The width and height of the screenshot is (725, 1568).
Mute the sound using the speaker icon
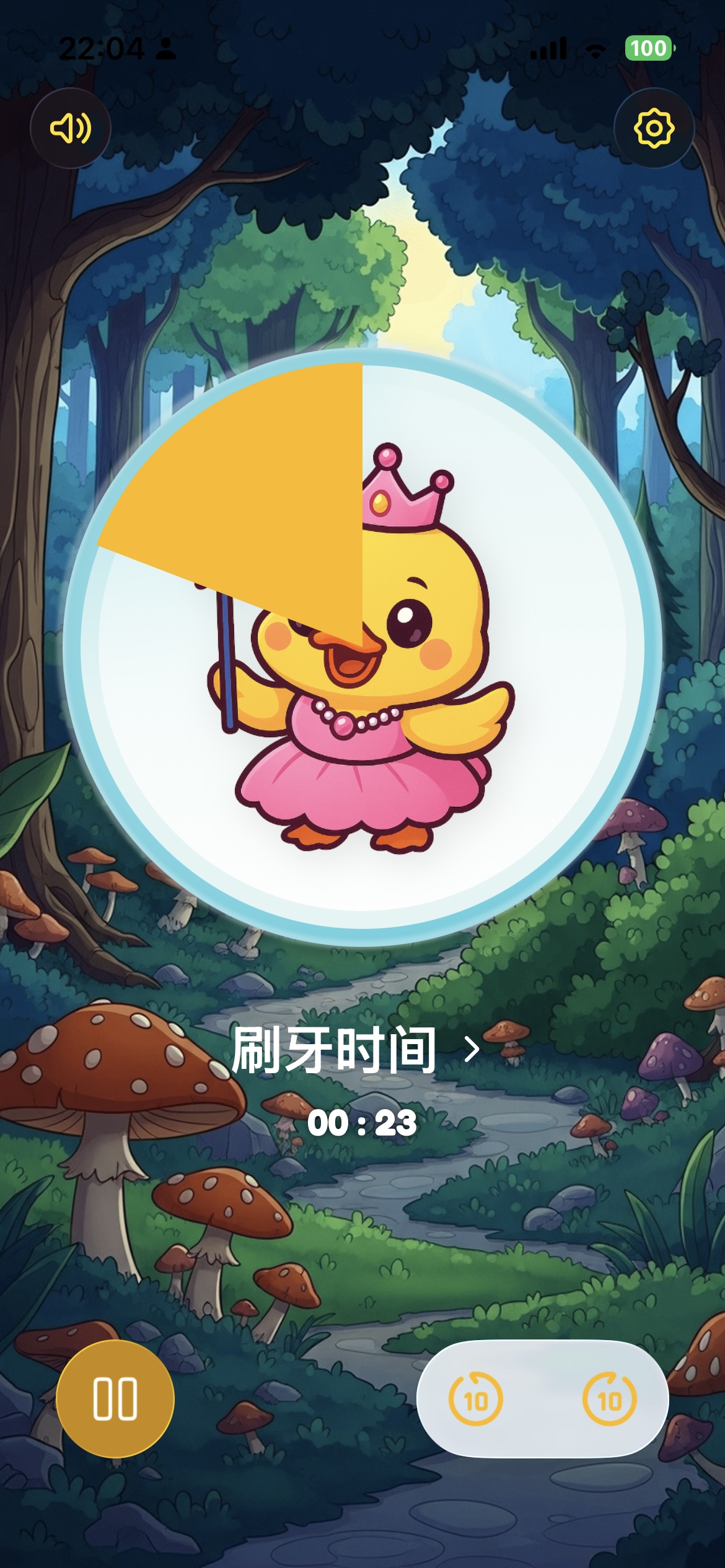coord(70,129)
